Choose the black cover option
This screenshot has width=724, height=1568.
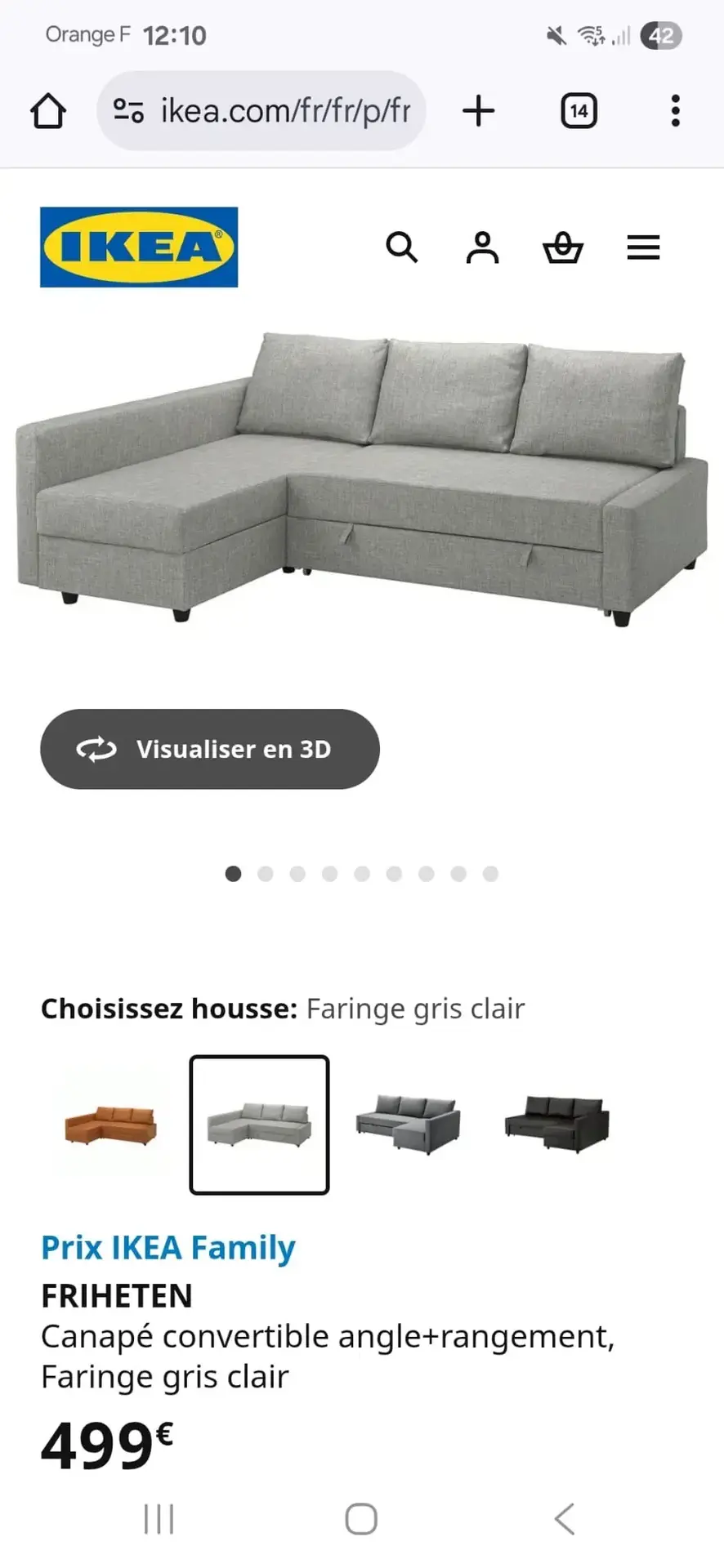click(557, 1125)
